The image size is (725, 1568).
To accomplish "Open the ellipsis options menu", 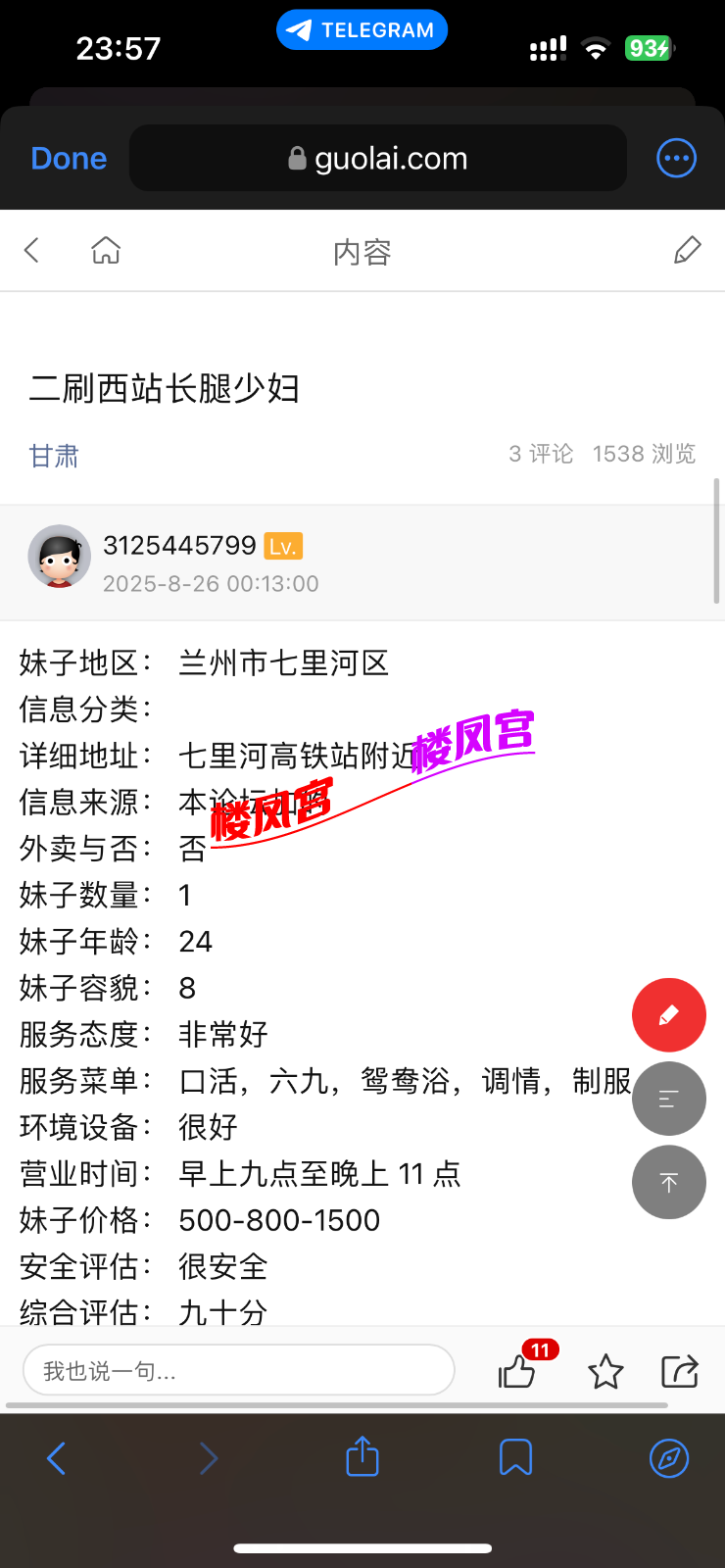I will point(676,158).
